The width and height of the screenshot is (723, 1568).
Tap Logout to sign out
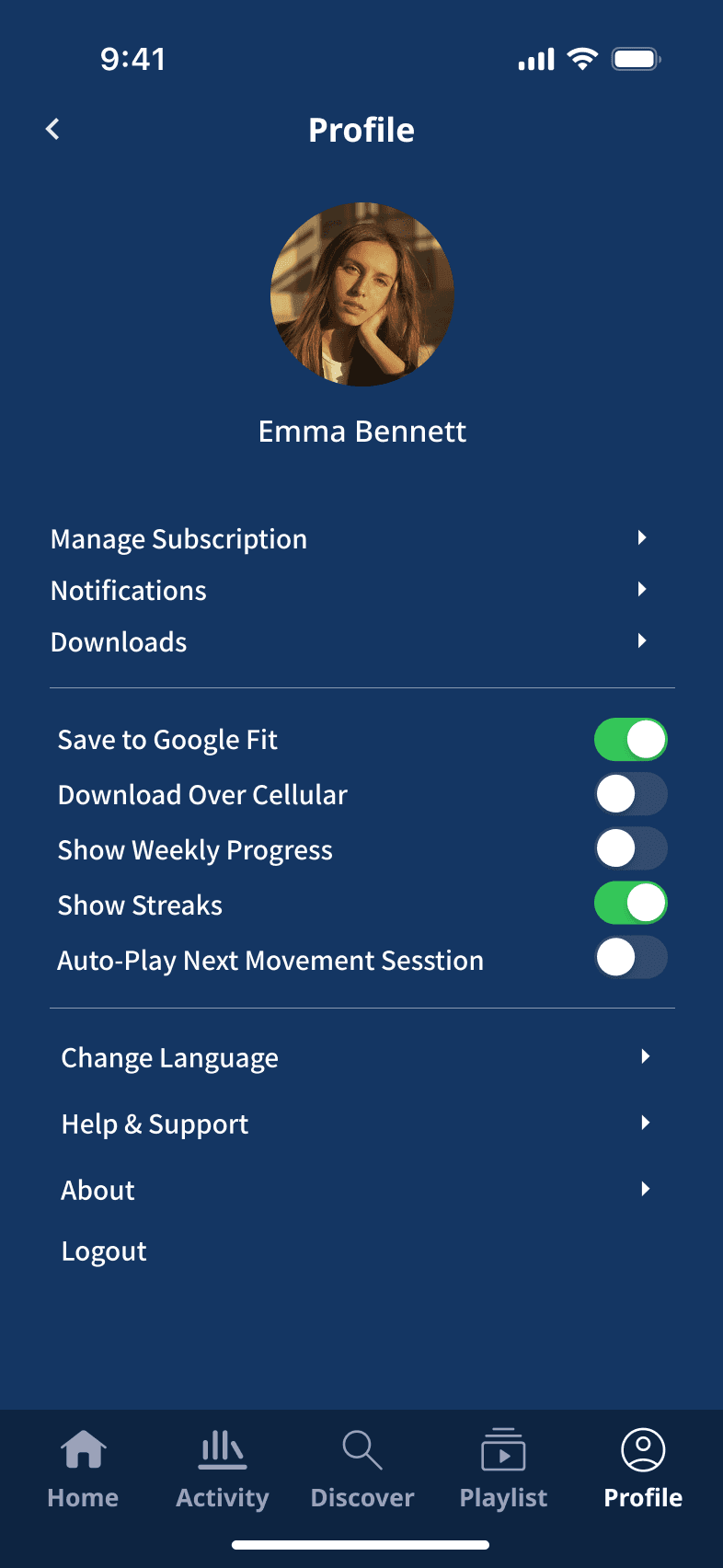pyautogui.click(x=104, y=1251)
